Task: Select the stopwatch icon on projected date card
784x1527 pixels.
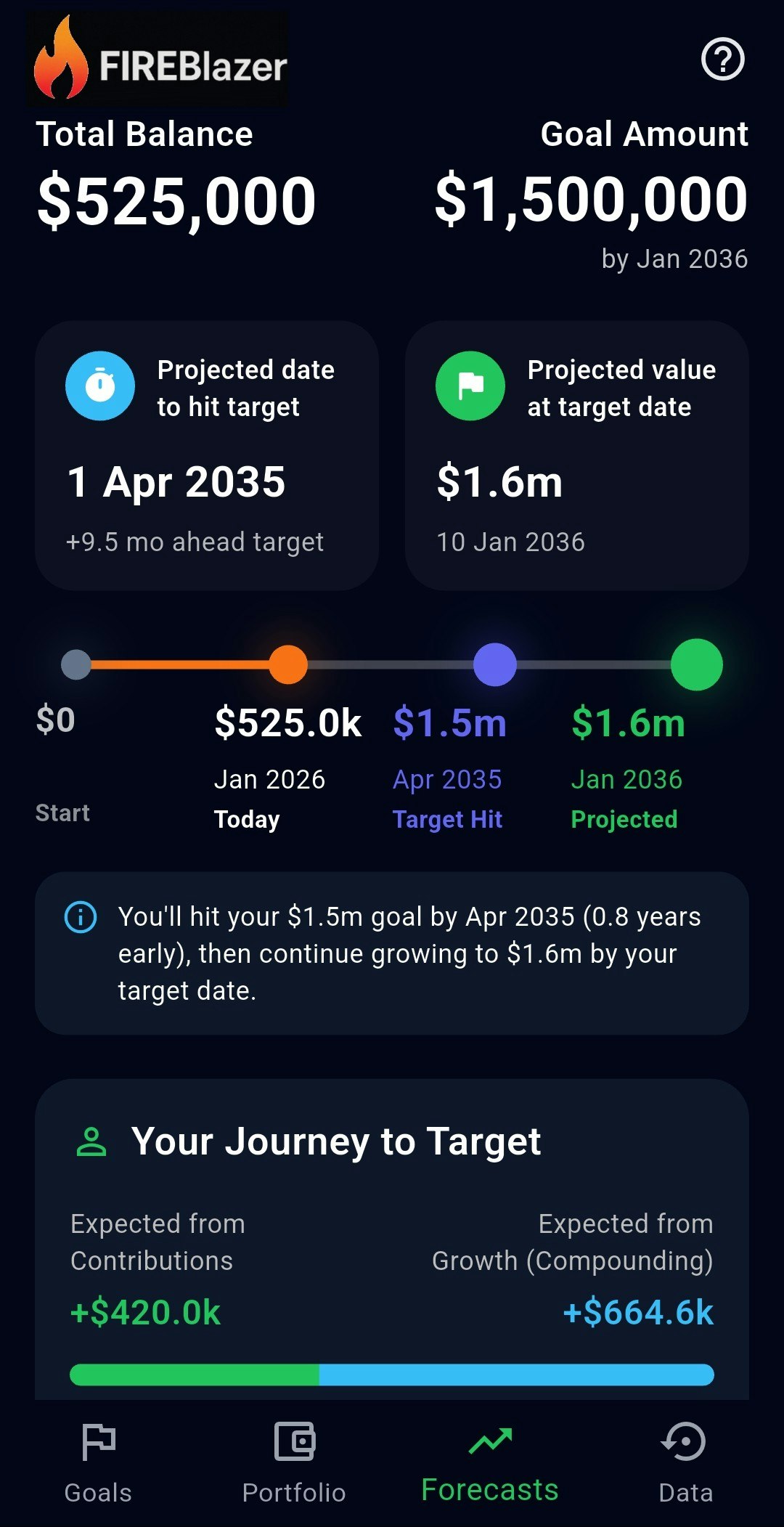Action: click(100, 386)
